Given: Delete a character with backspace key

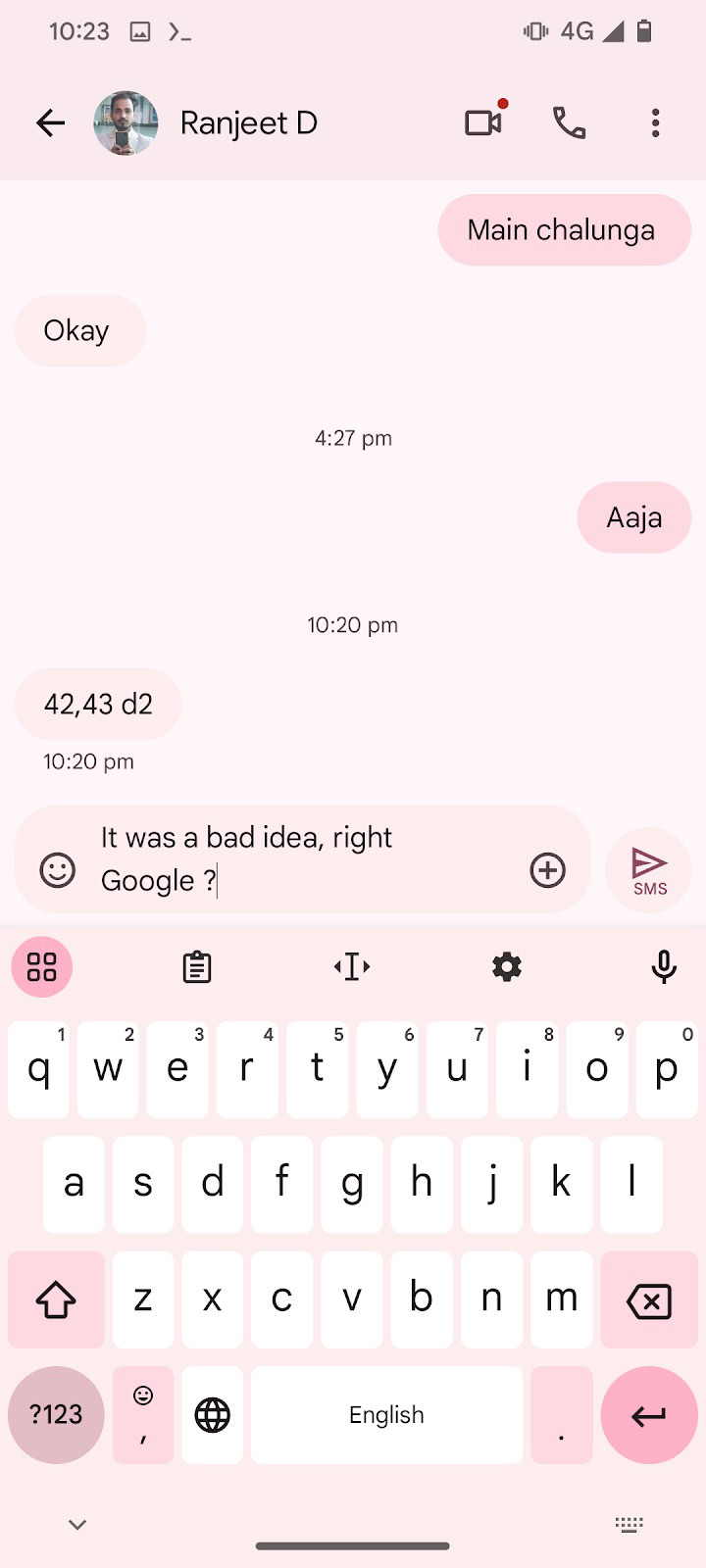Looking at the screenshot, I should pyautogui.click(x=648, y=1300).
